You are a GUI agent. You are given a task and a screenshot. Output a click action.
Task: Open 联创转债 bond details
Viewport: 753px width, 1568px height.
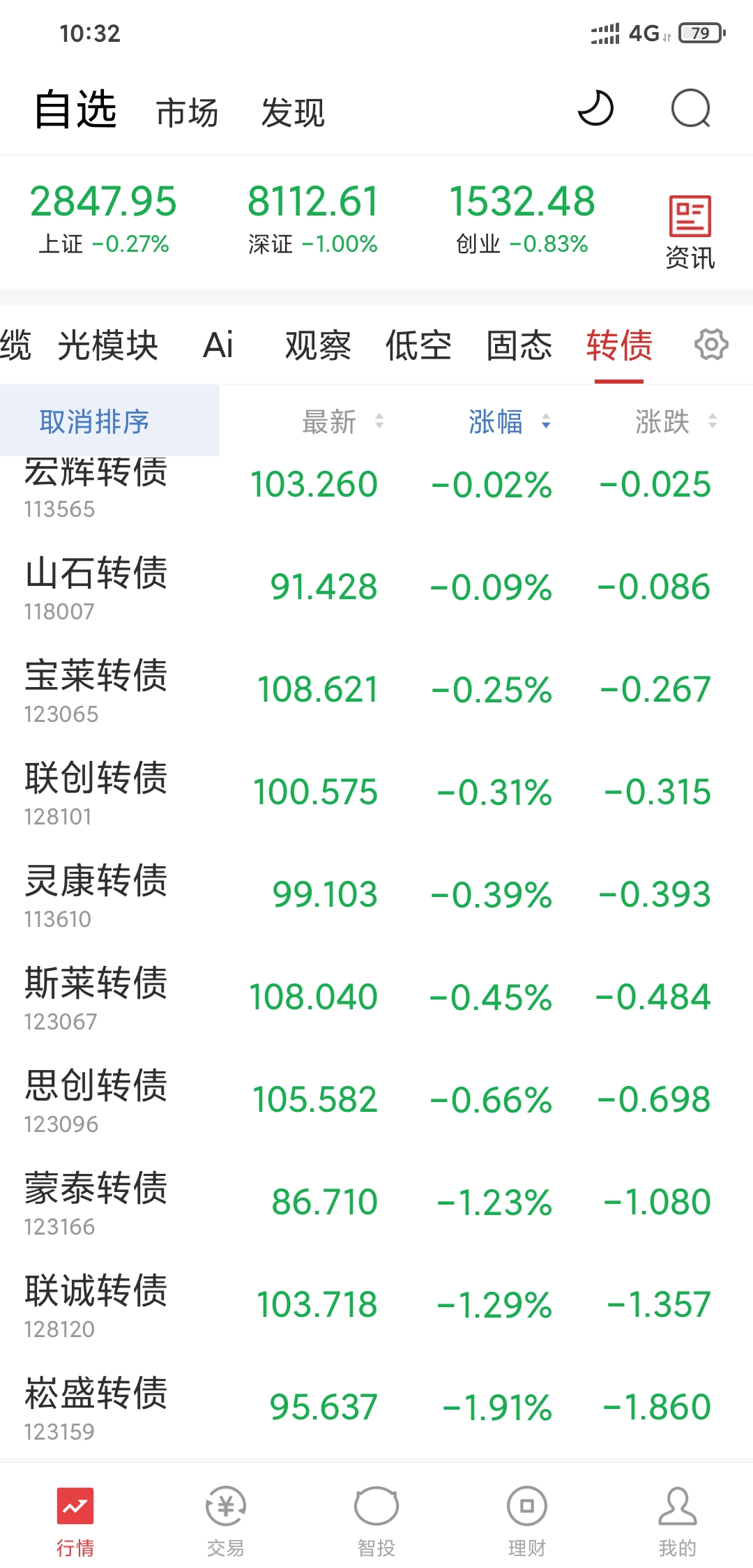96,792
